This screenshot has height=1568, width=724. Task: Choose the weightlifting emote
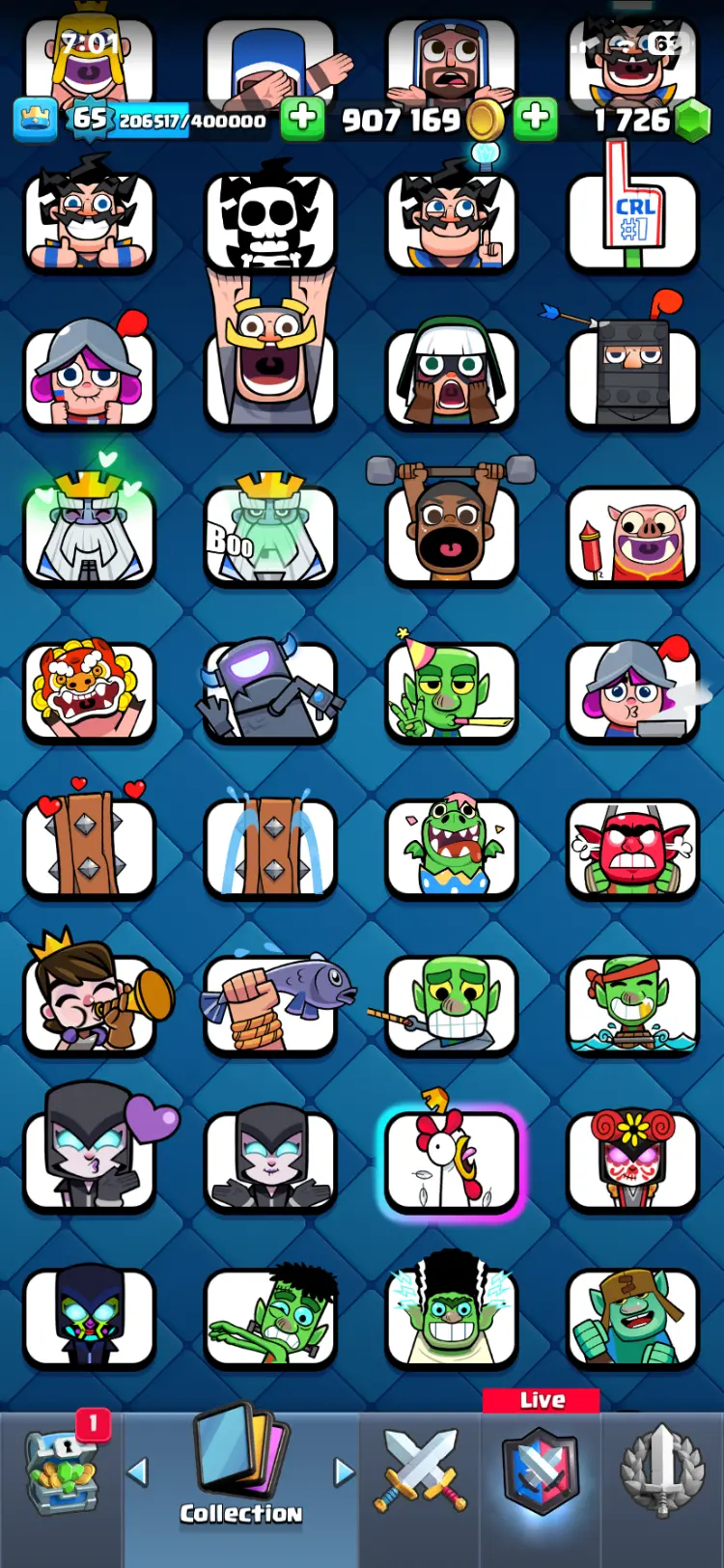pyautogui.click(x=452, y=534)
